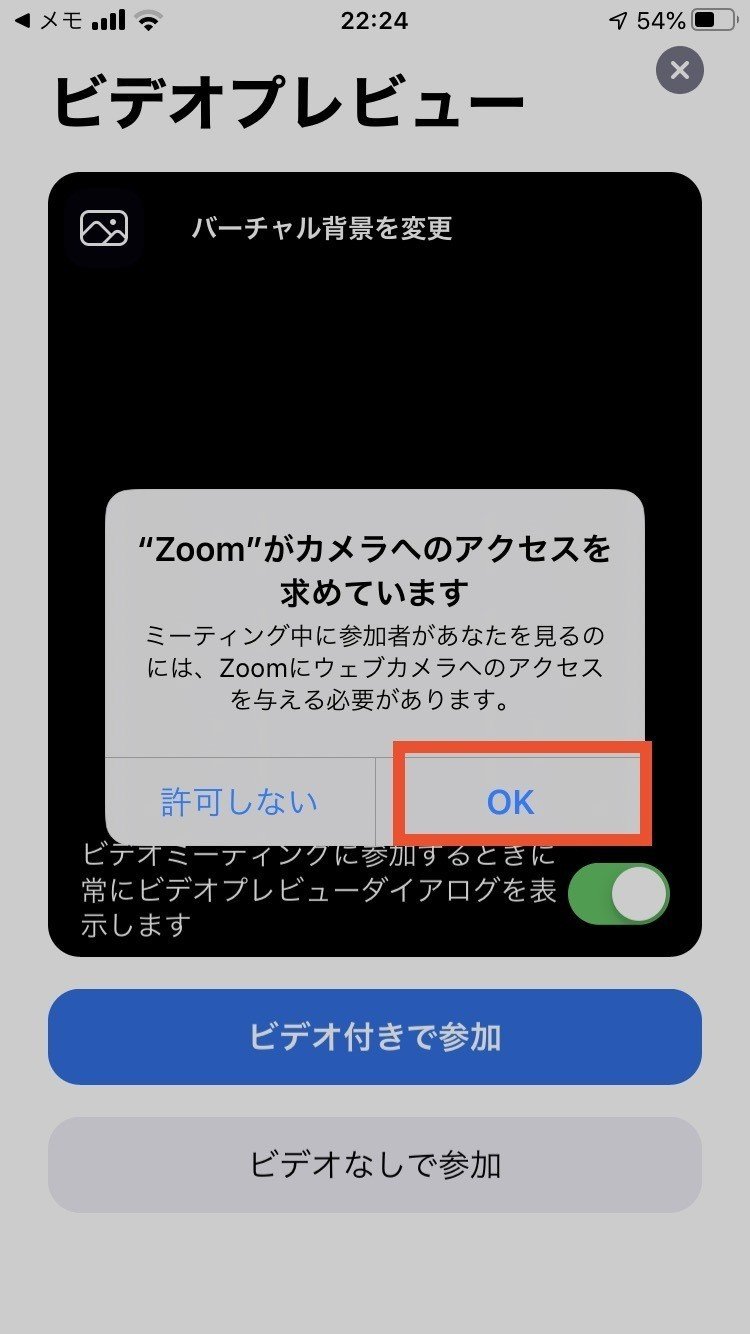Dismiss the preview with the X icon

coord(679,70)
